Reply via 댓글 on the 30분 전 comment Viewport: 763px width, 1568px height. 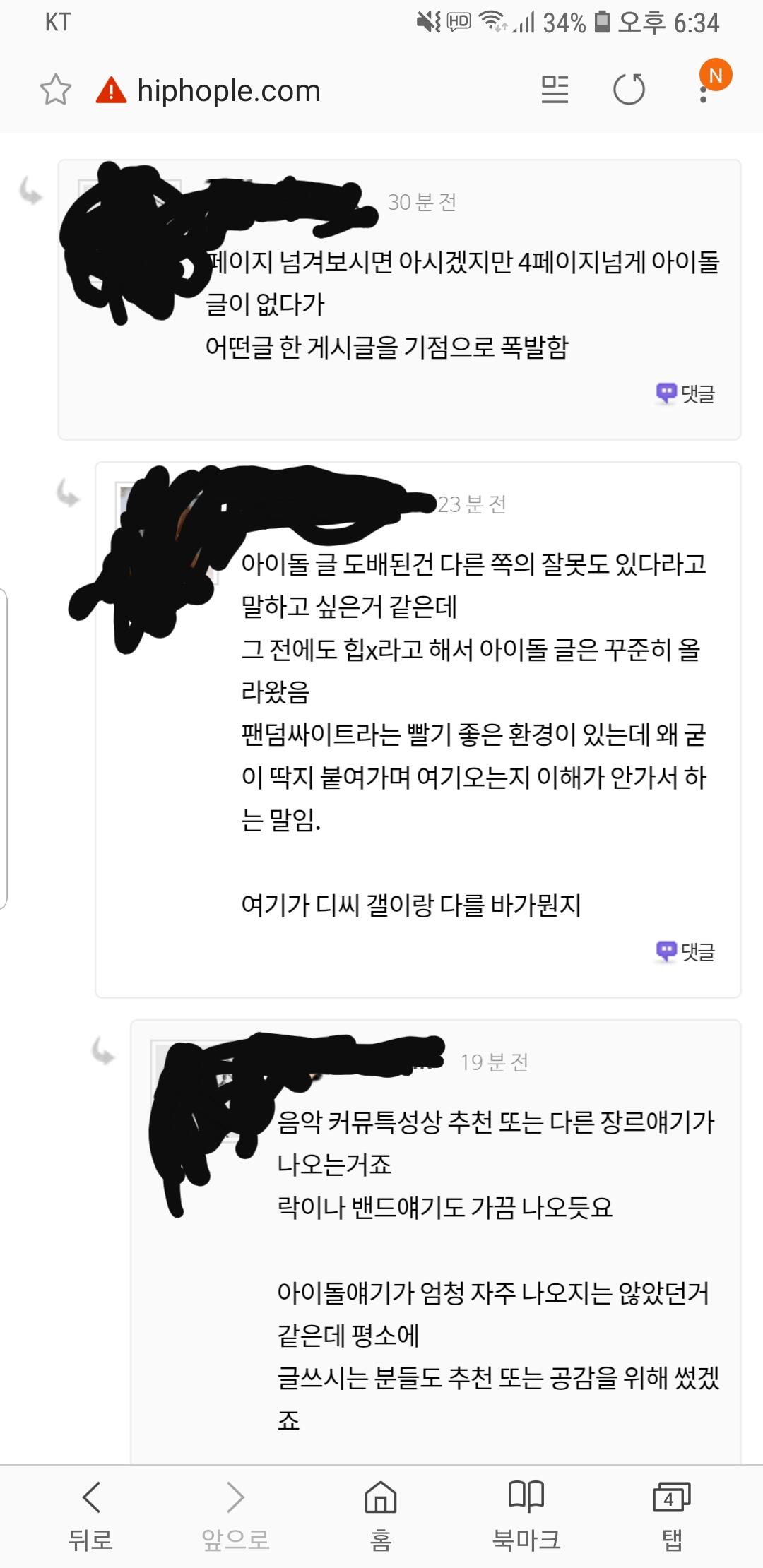click(685, 393)
